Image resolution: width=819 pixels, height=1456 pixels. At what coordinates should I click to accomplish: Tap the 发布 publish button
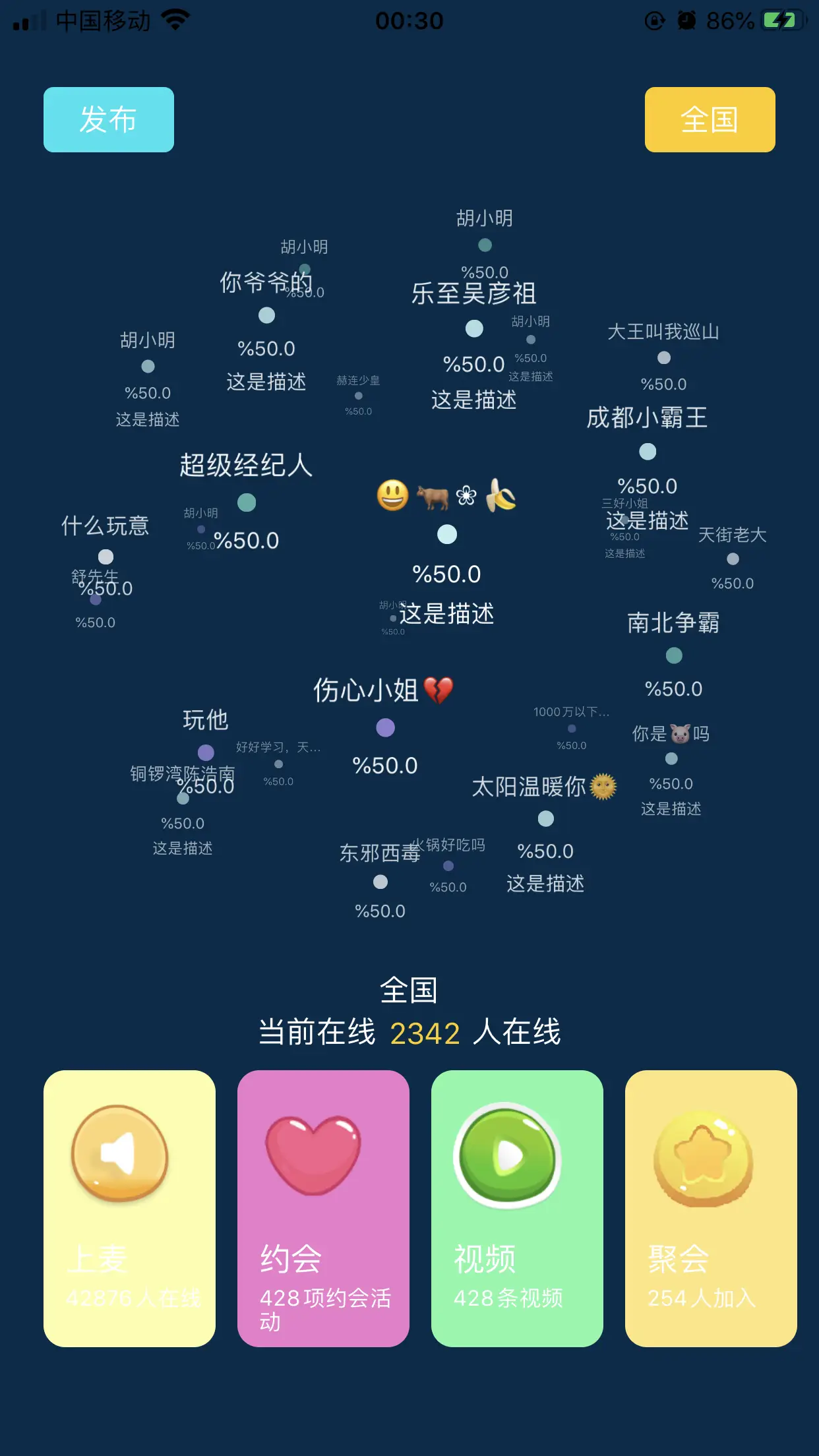tap(109, 119)
